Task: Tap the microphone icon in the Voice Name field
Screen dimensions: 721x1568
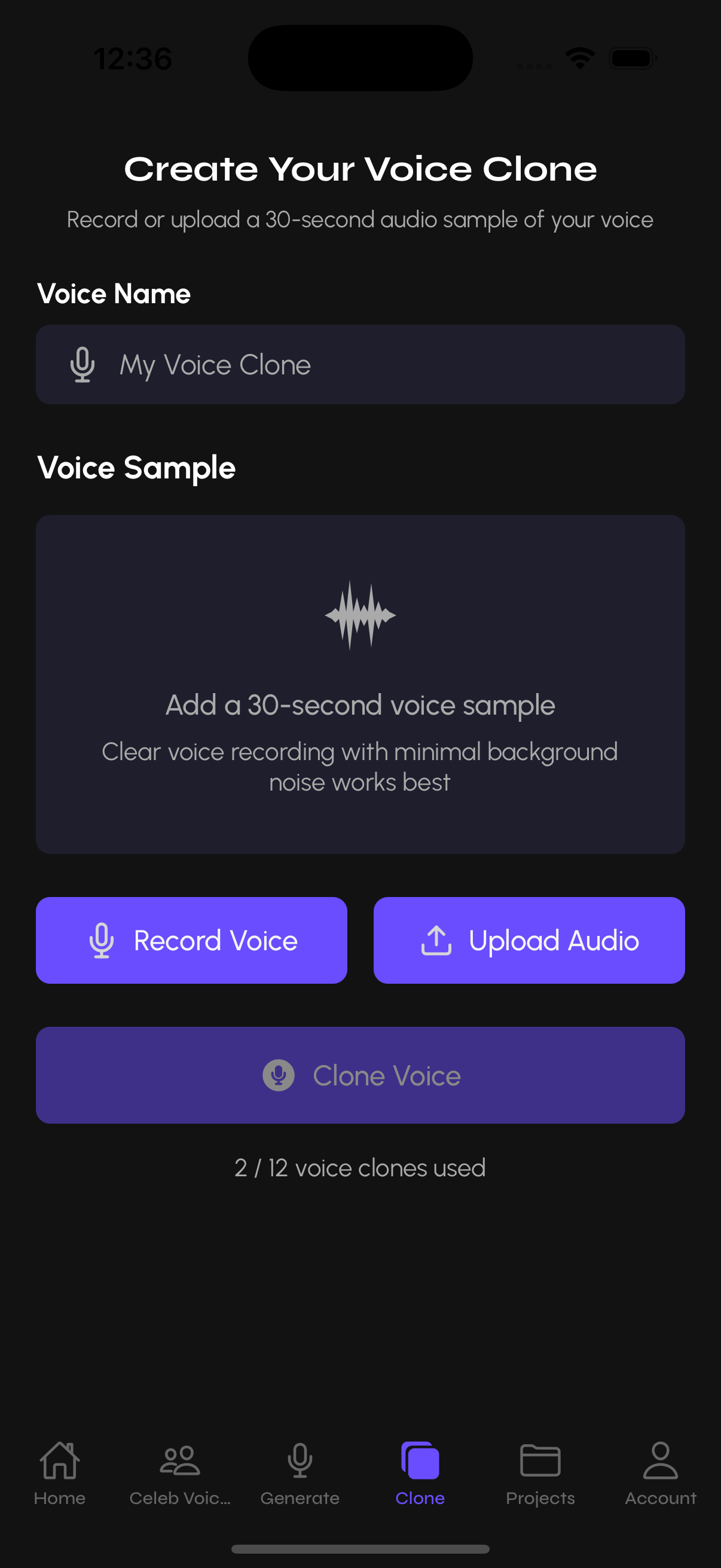Action: [82, 365]
